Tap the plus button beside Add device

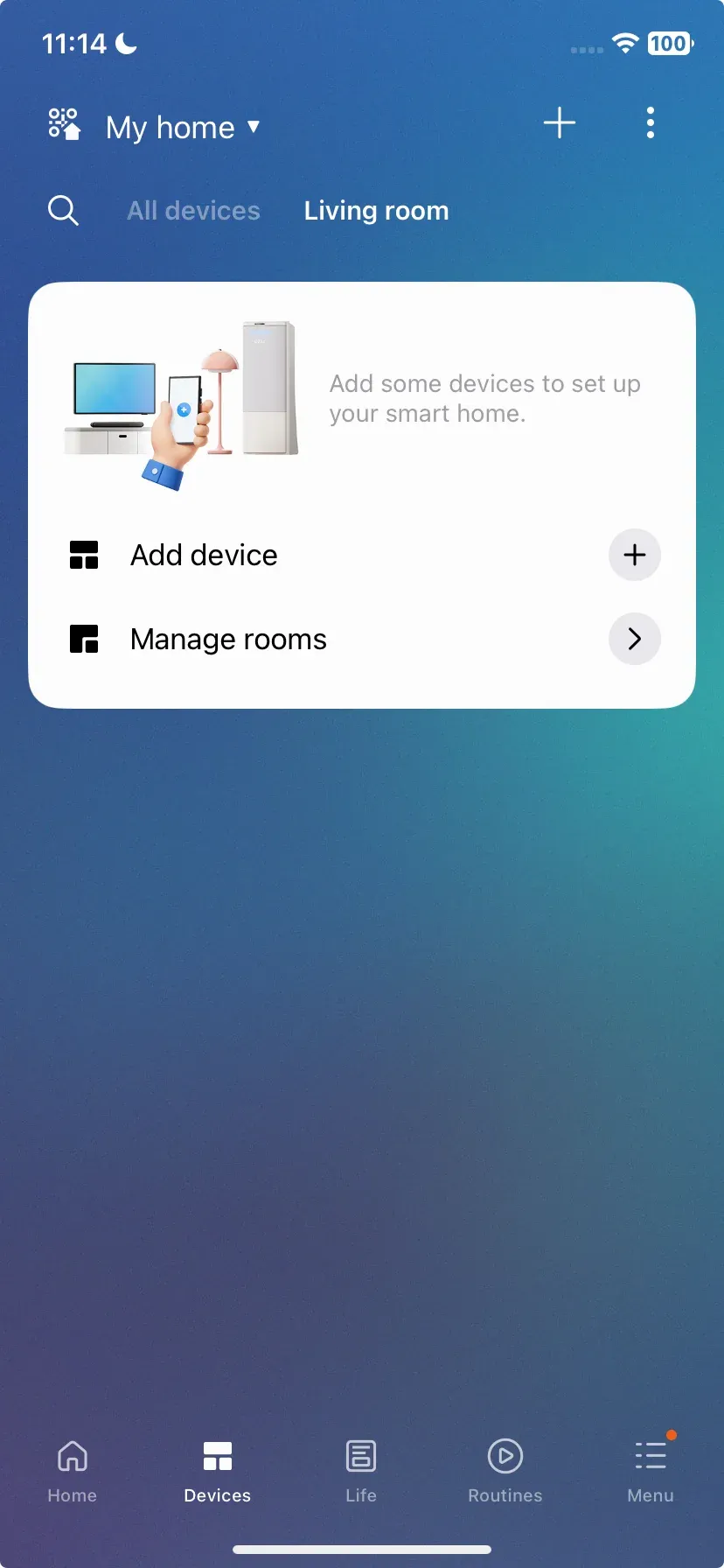tap(634, 555)
